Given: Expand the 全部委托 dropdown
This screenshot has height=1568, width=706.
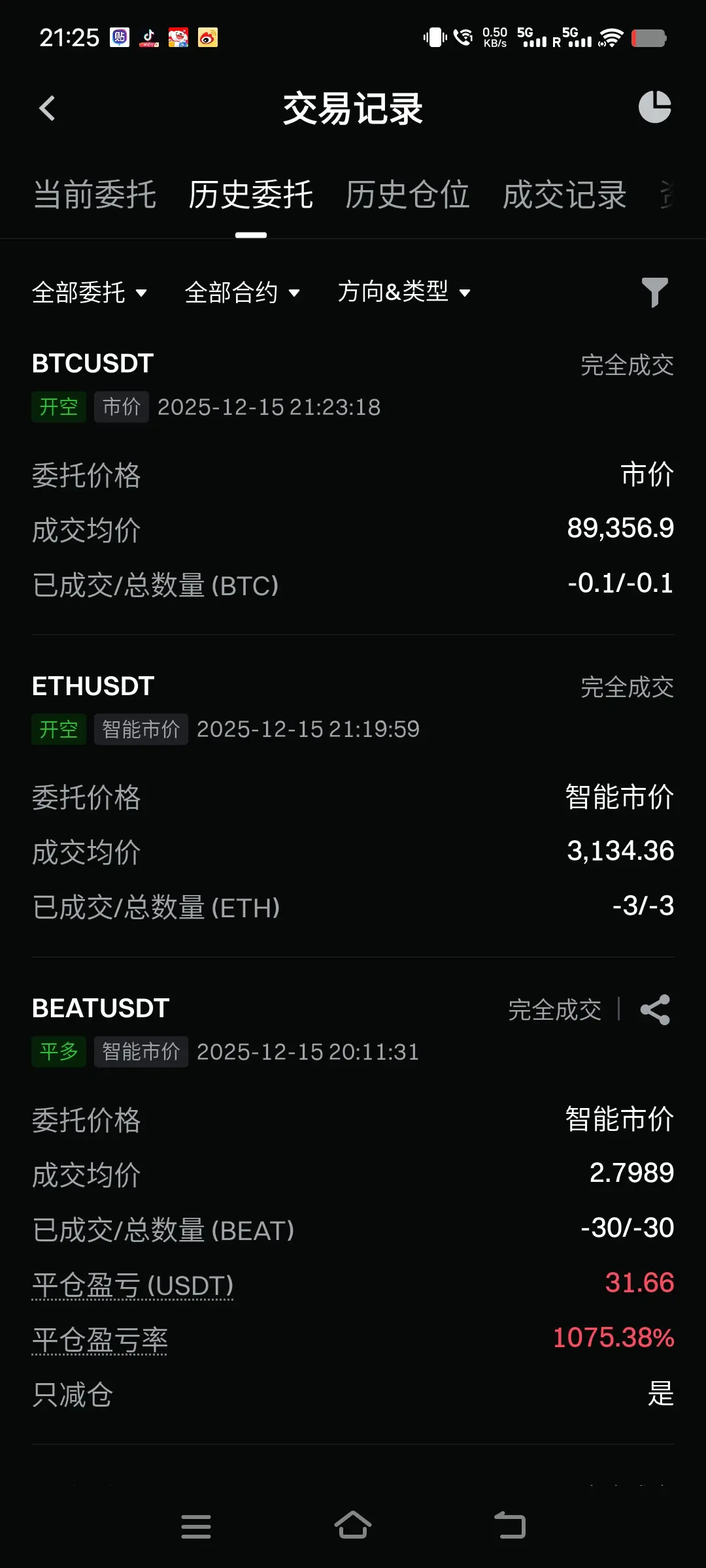Looking at the screenshot, I should [90, 293].
